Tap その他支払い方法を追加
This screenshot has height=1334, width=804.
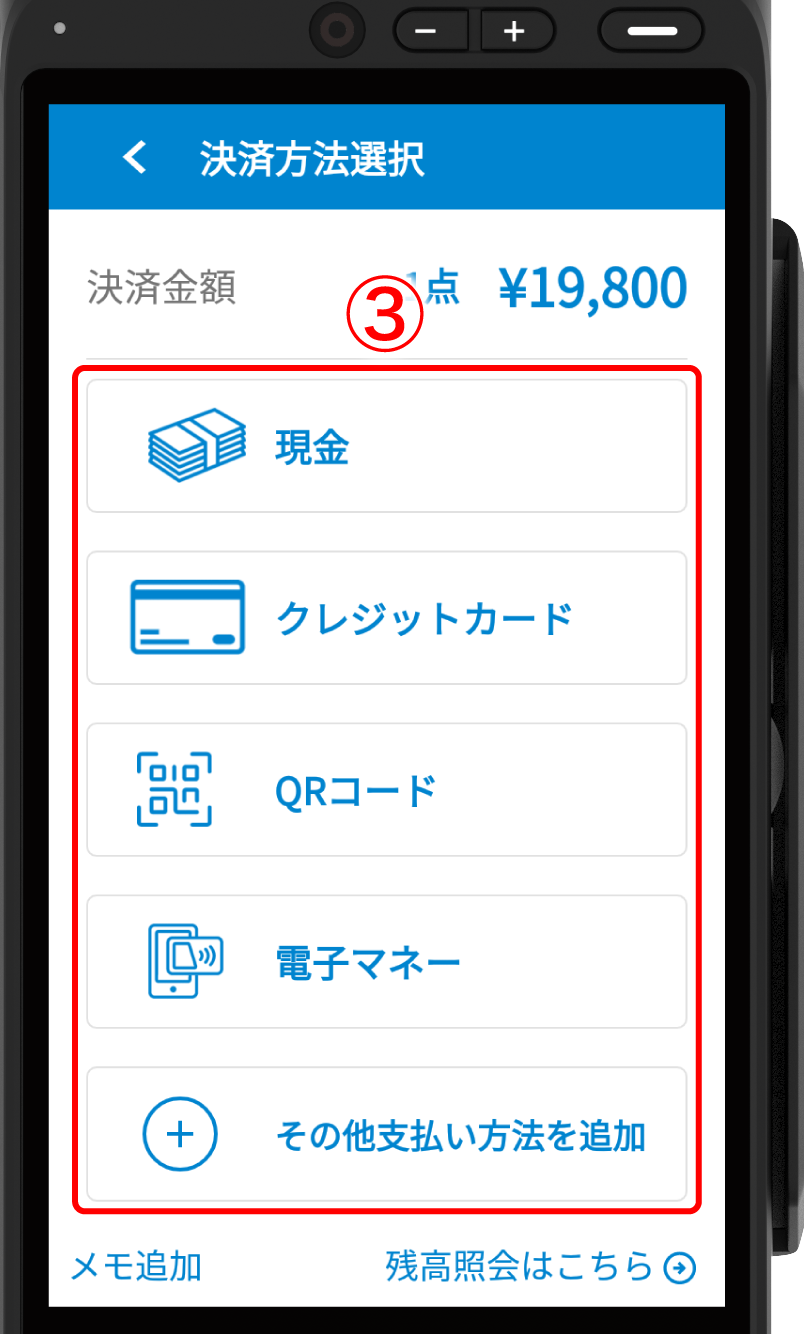(386, 1134)
